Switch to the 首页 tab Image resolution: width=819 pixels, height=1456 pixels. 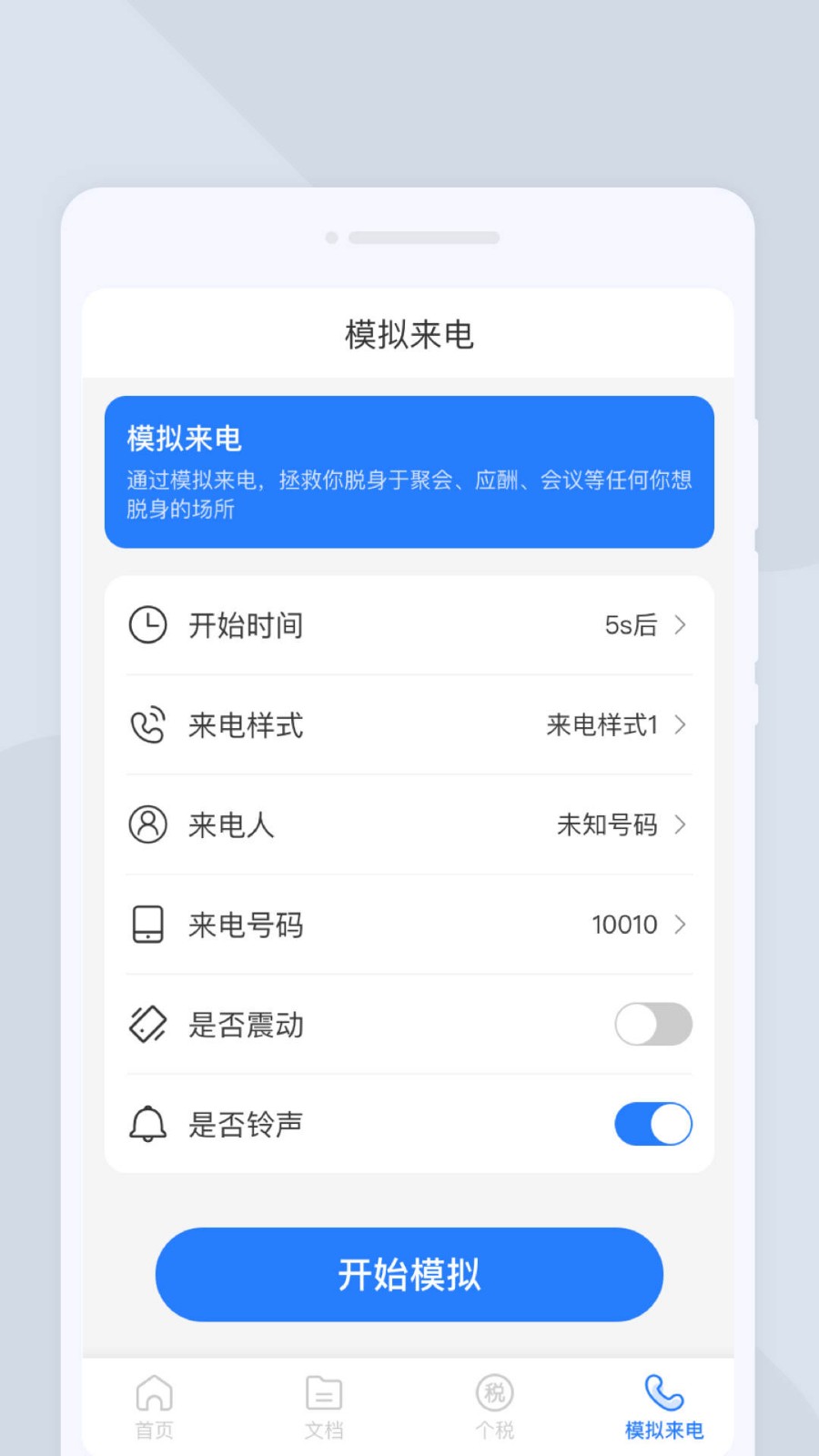click(x=153, y=1404)
